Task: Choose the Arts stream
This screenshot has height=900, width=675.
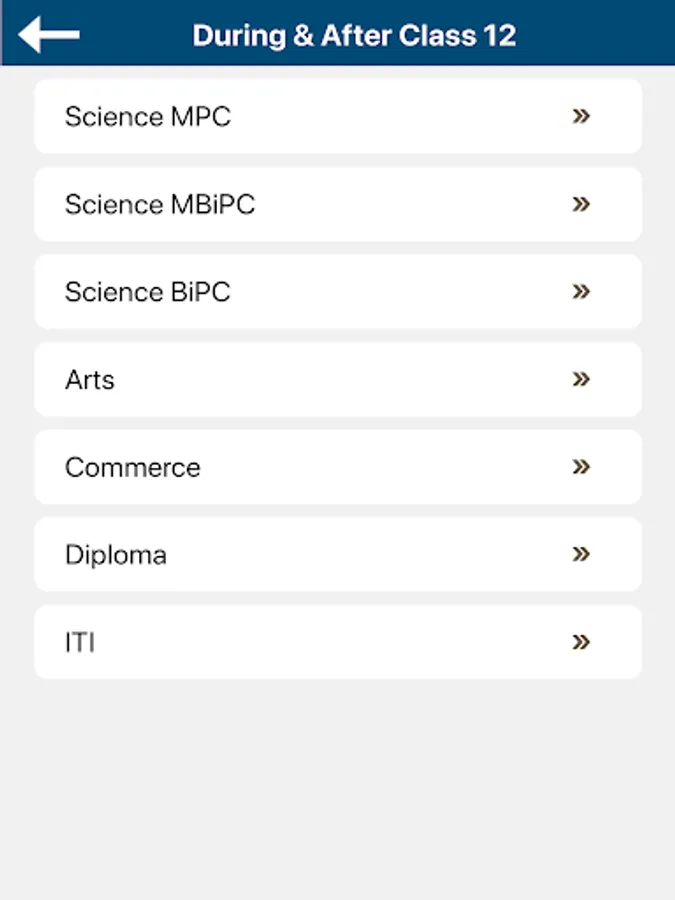Action: coord(337,380)
